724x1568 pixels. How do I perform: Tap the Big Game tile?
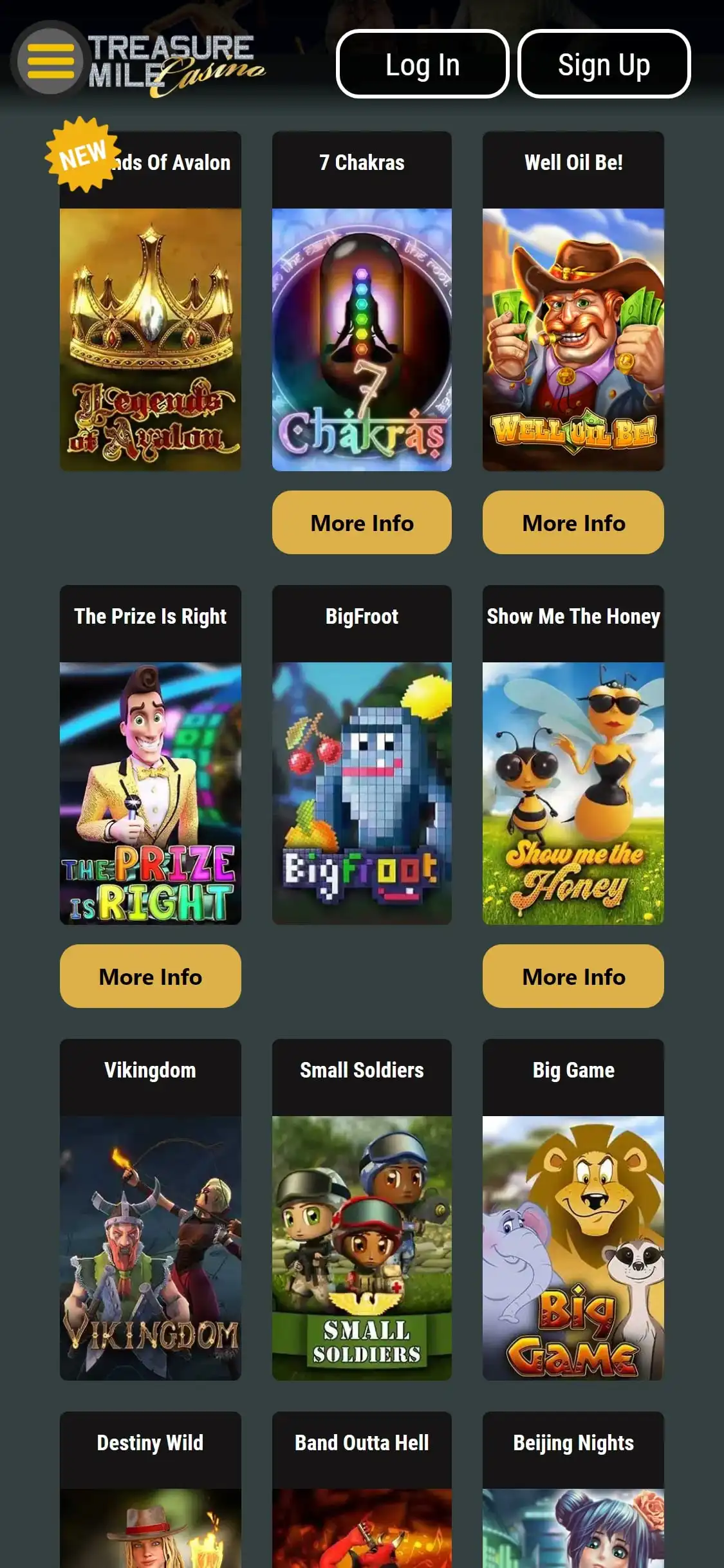pos(573,1247)
